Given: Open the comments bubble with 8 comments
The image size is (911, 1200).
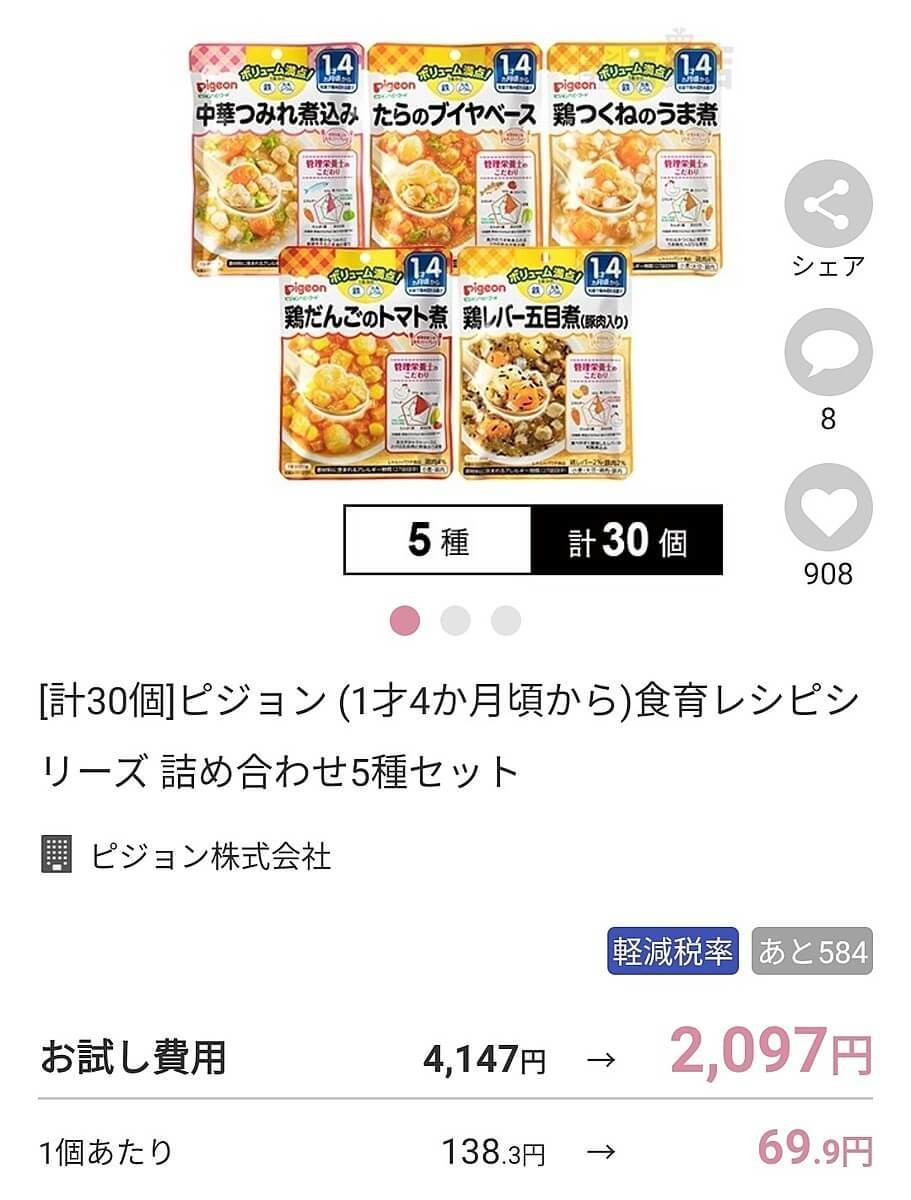Looking at the screenshot, I should pyautogui.click(x=827, y=353).
